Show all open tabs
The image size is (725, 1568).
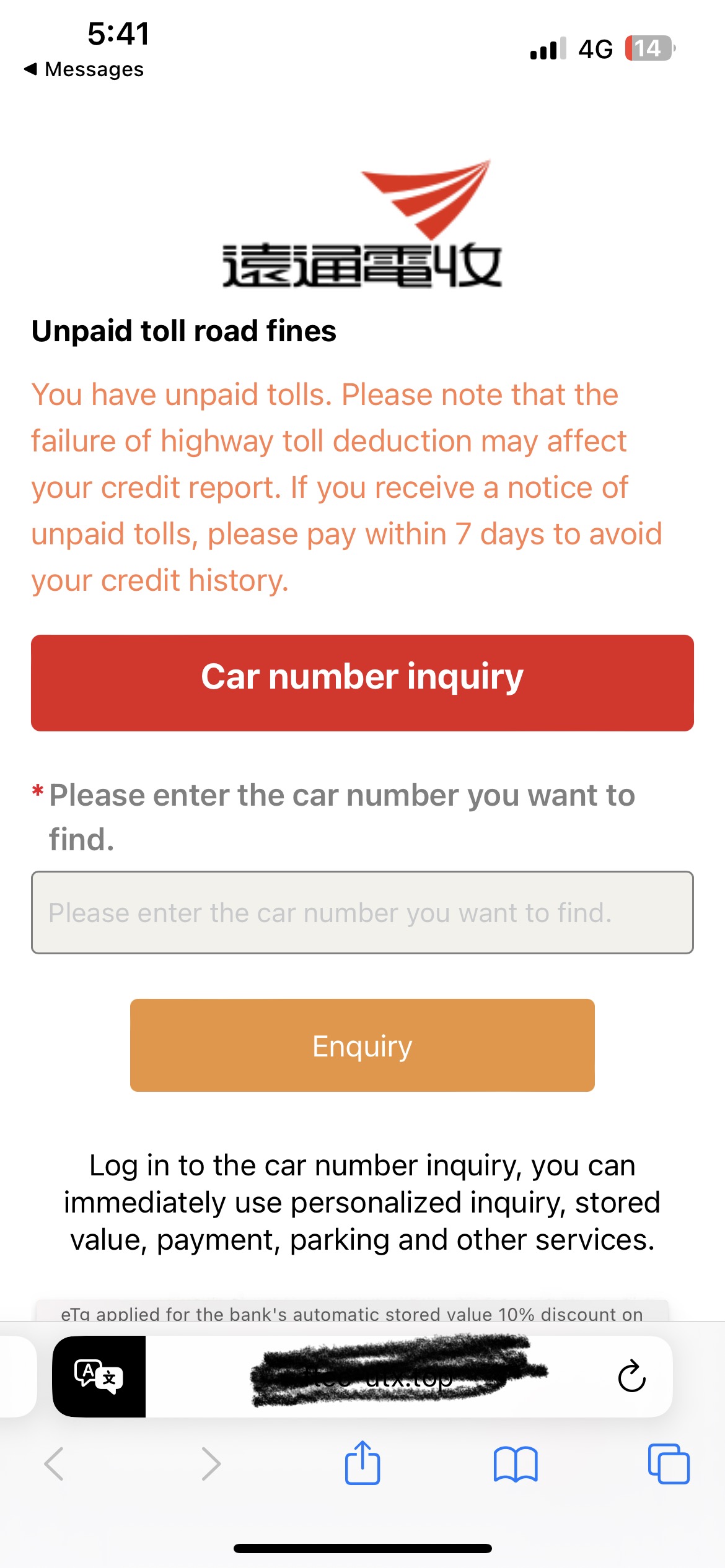tap(668, 1464)
